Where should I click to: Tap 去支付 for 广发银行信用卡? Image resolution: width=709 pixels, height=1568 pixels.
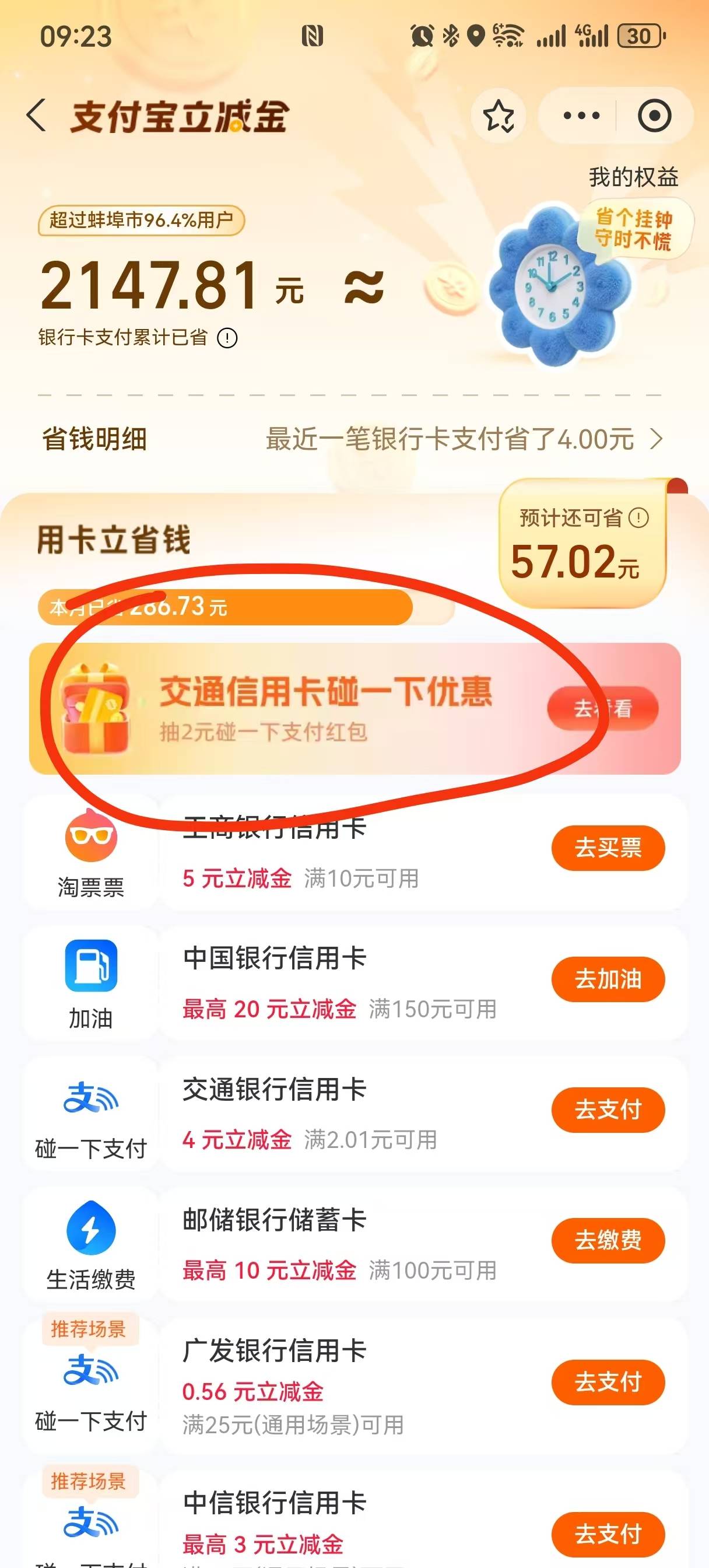608,1382
